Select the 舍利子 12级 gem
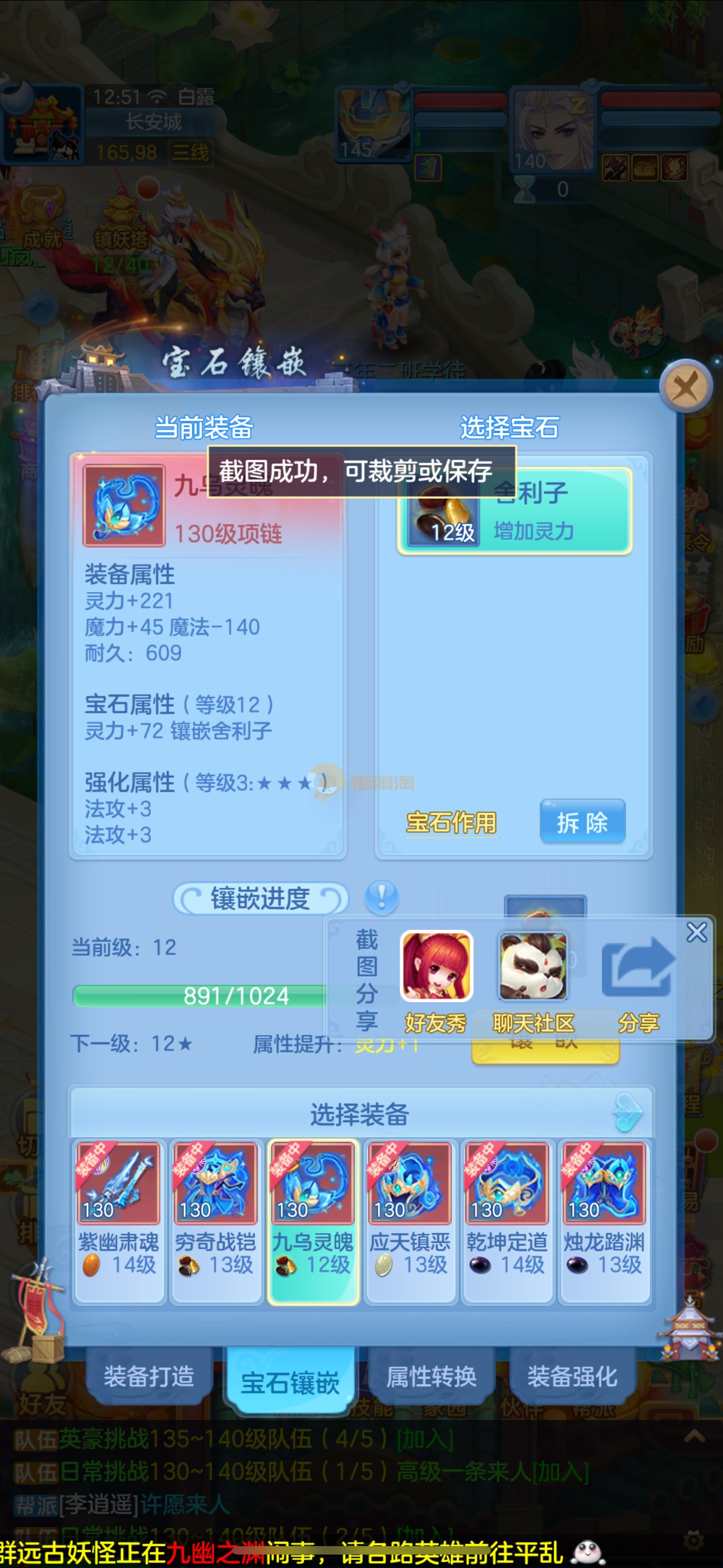 tap(515, 511)
